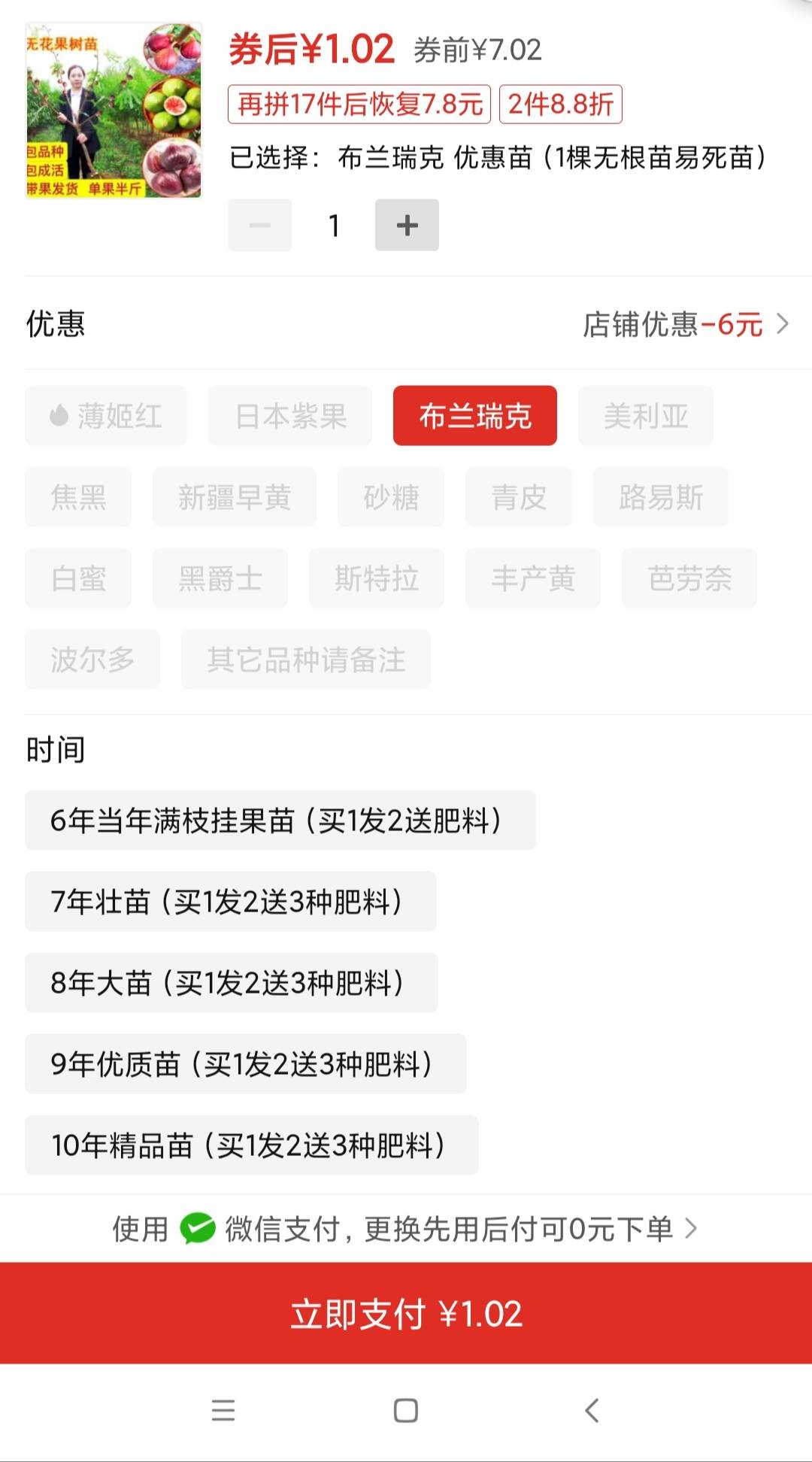Image resolution: width=812 pixels, height=1462 pixels.
Task: Pick the 8年大苗 option
Action: 231,983
